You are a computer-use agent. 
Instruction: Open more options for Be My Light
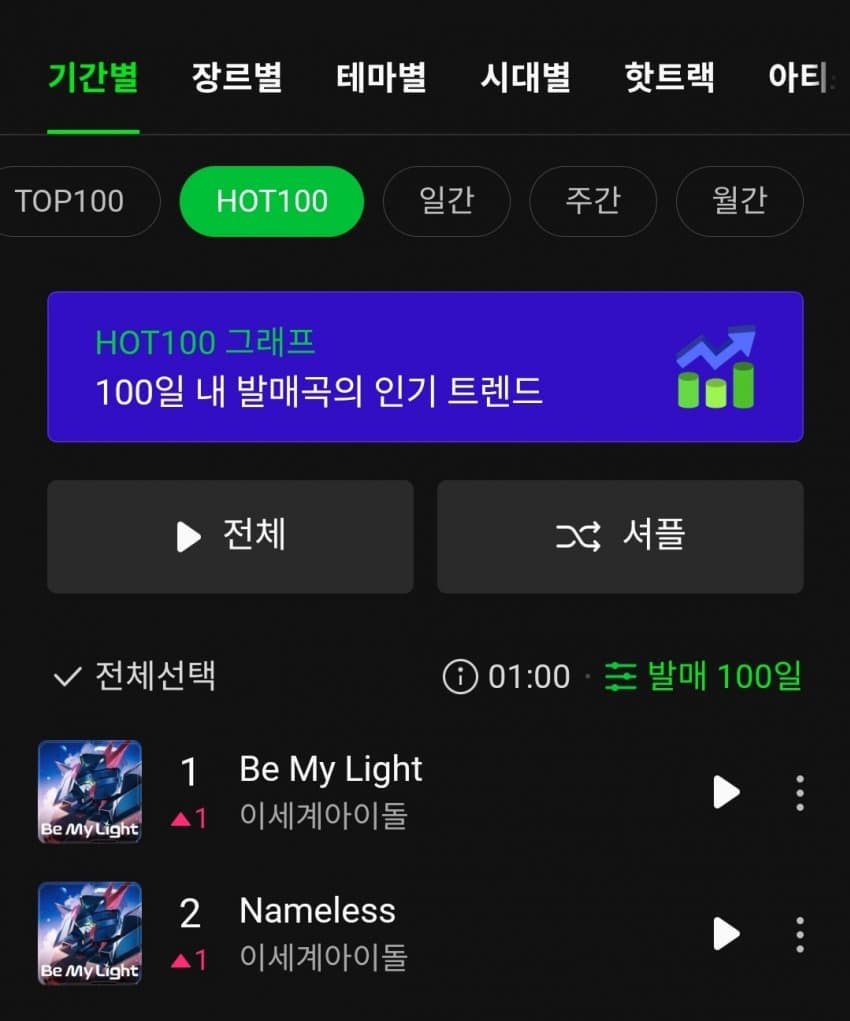tap(799, 792)
